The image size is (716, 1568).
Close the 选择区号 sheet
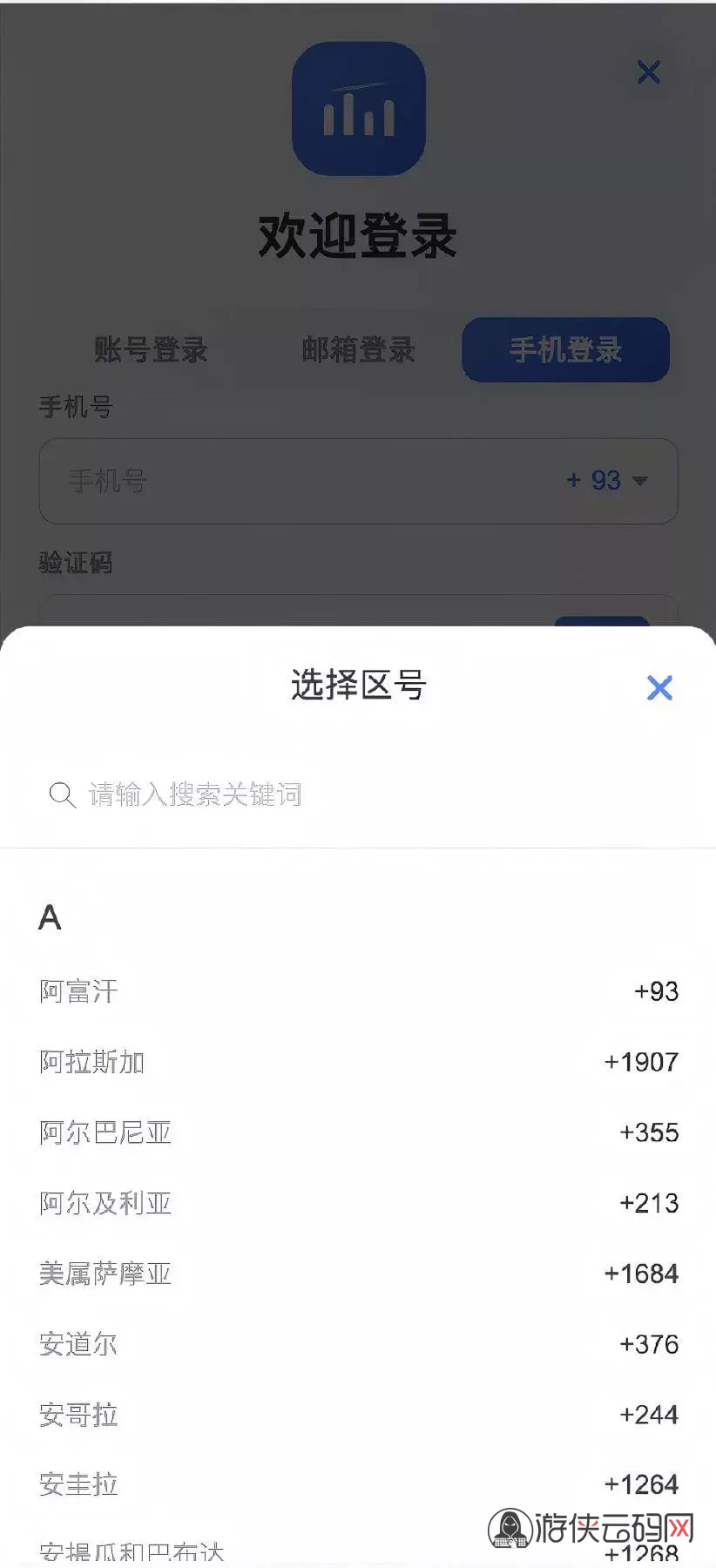pos(659,688)
